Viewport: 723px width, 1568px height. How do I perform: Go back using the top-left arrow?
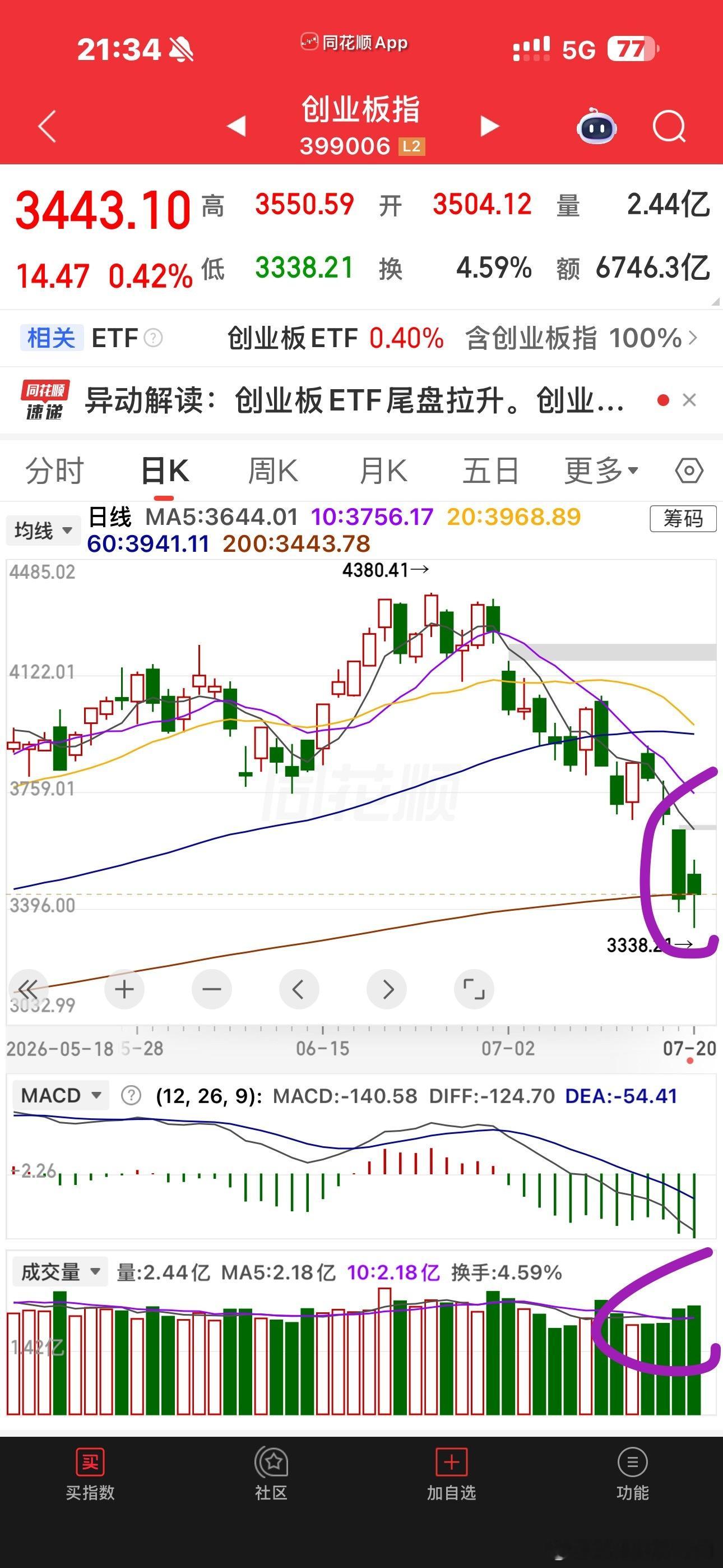pos(47,126)
